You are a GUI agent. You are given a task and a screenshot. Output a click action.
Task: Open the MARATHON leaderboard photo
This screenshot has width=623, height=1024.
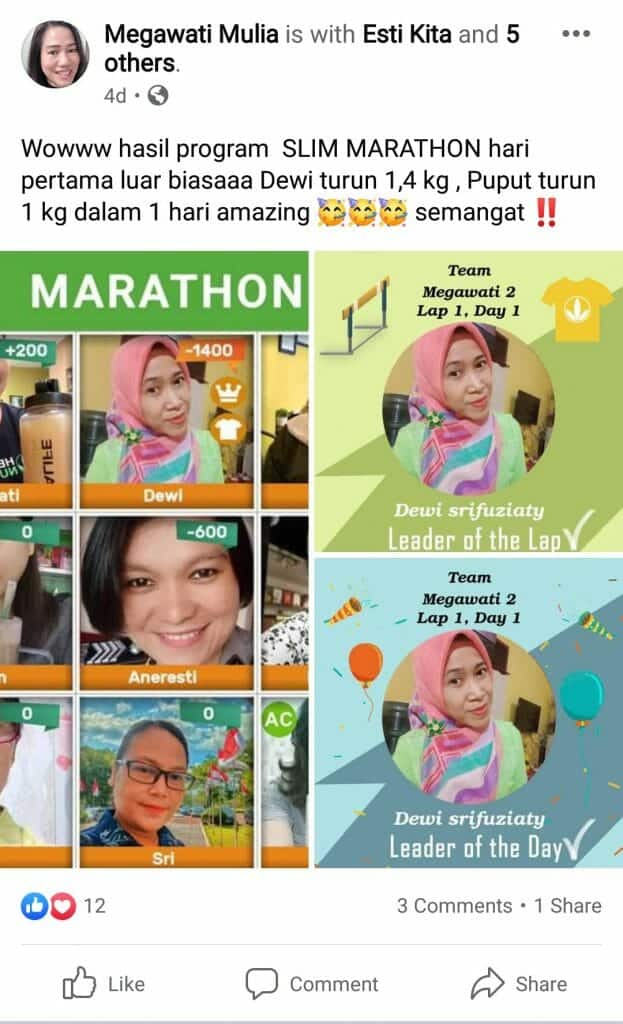(x=154, y=560)
